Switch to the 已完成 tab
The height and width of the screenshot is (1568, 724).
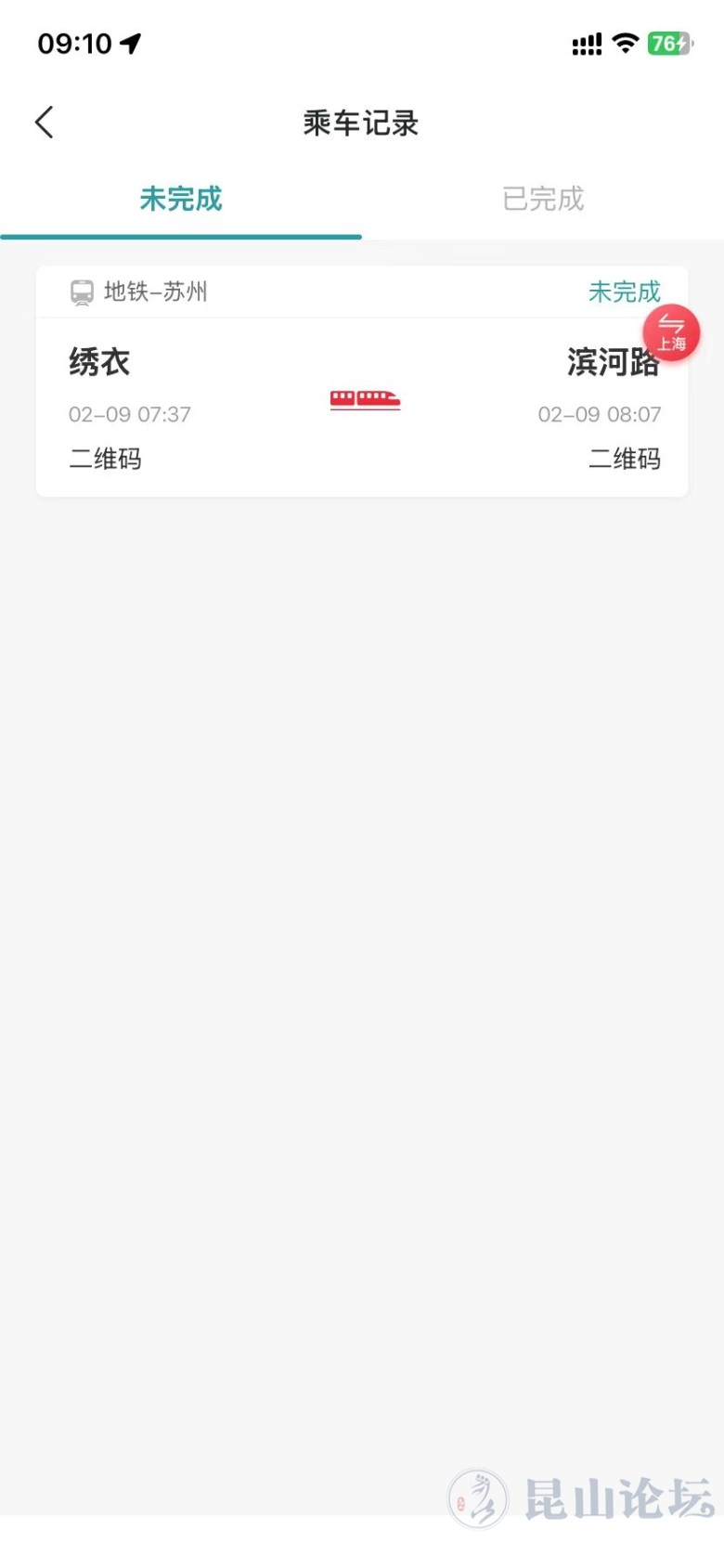pyautogui.click(x=543, y=199)
